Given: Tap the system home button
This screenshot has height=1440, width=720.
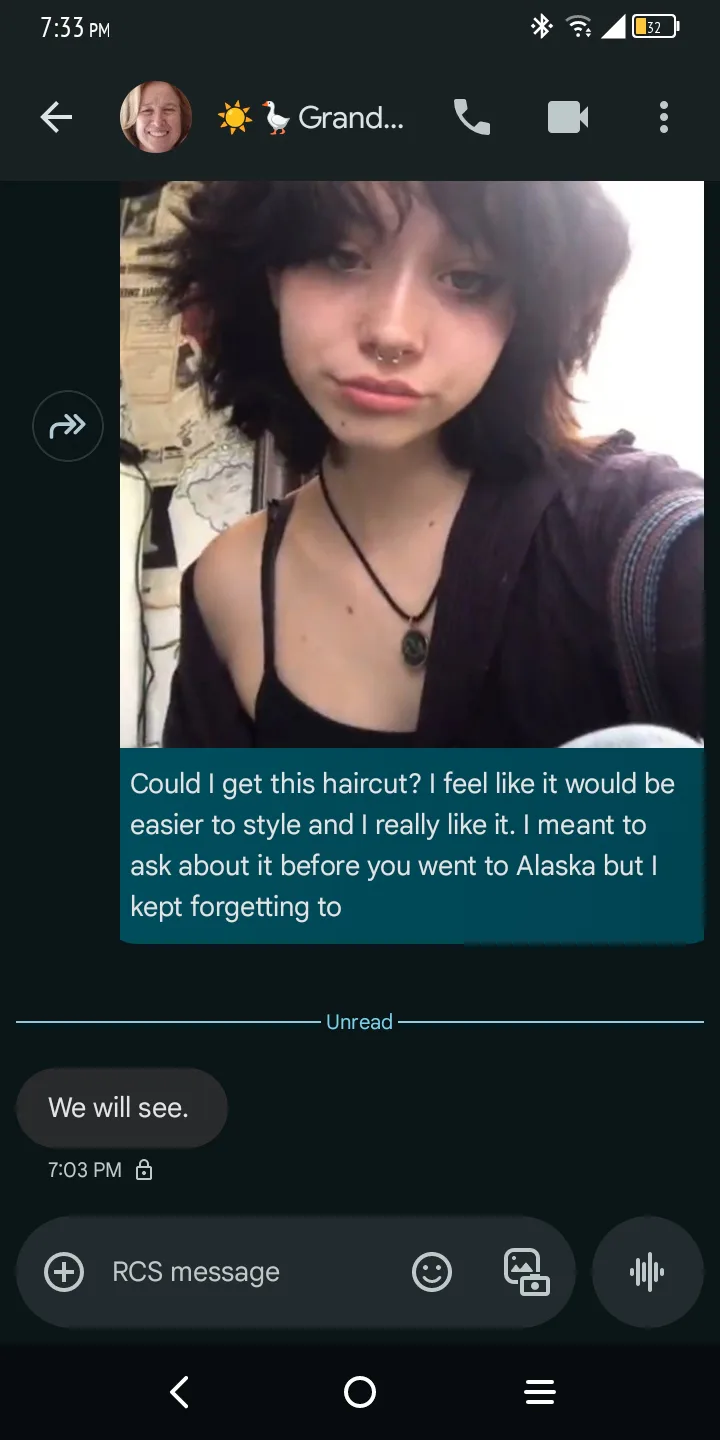Looking at the screenshot, I should point(360,1392).
